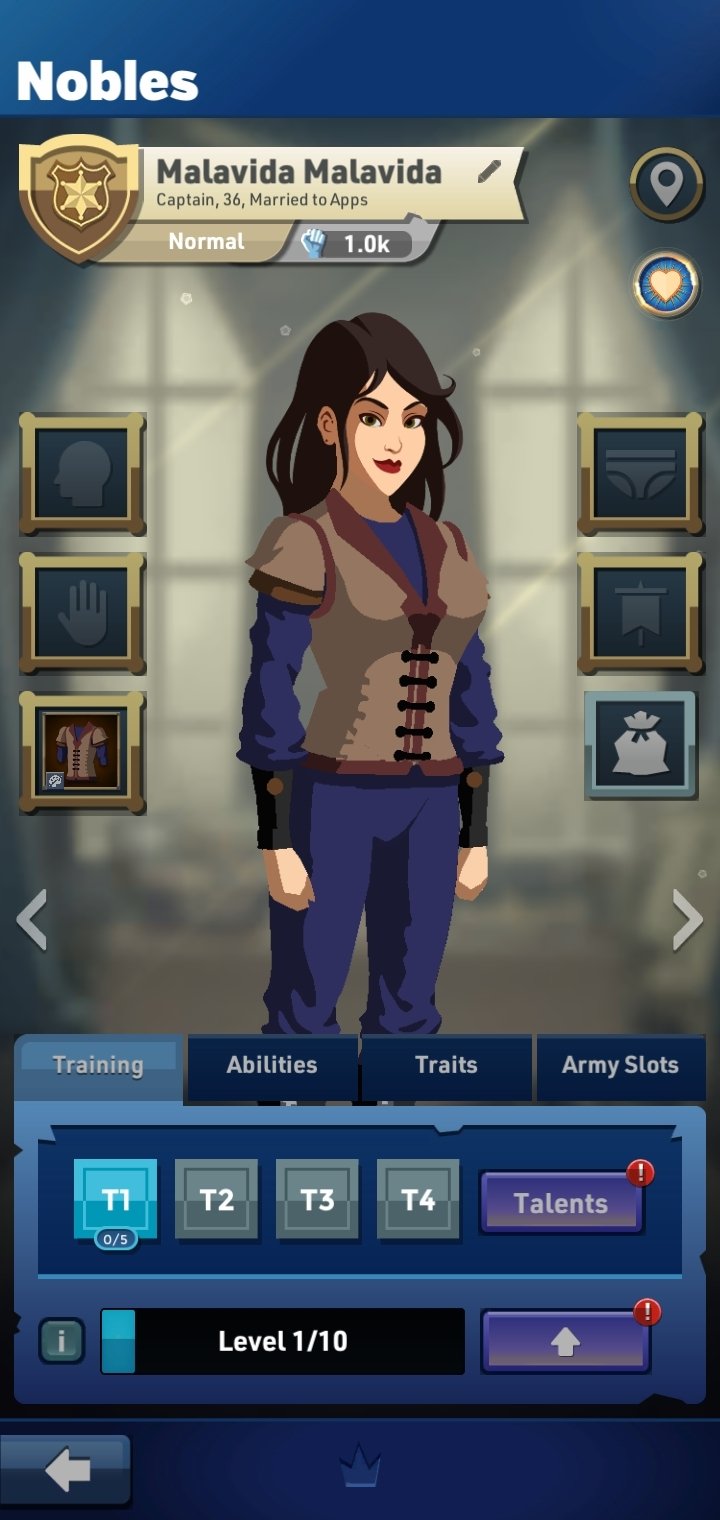Screen dimensions: 720x1520
Task: Edit the noble's name with the pencil icon
Action: [x=489, y=171]
